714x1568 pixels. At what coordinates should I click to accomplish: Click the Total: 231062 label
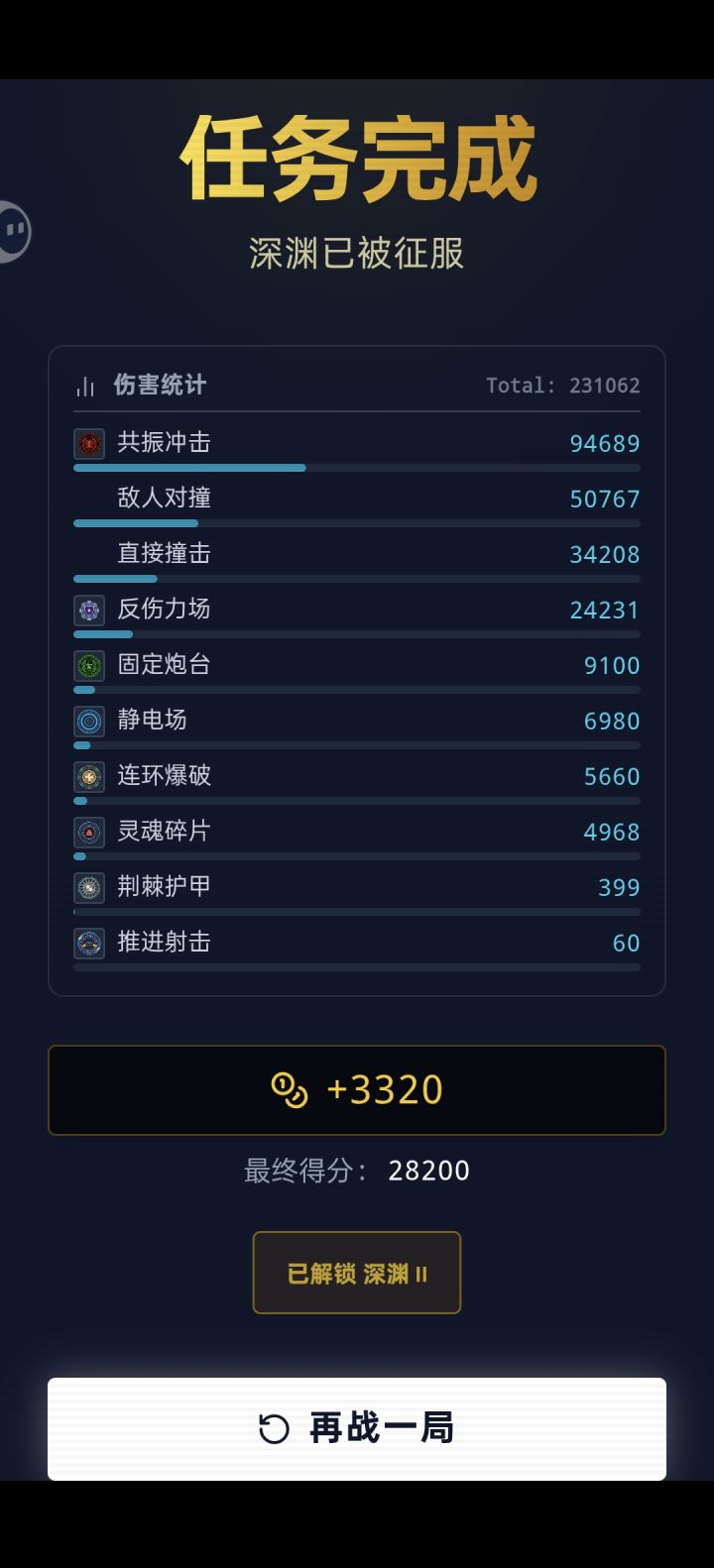[564, 385]
